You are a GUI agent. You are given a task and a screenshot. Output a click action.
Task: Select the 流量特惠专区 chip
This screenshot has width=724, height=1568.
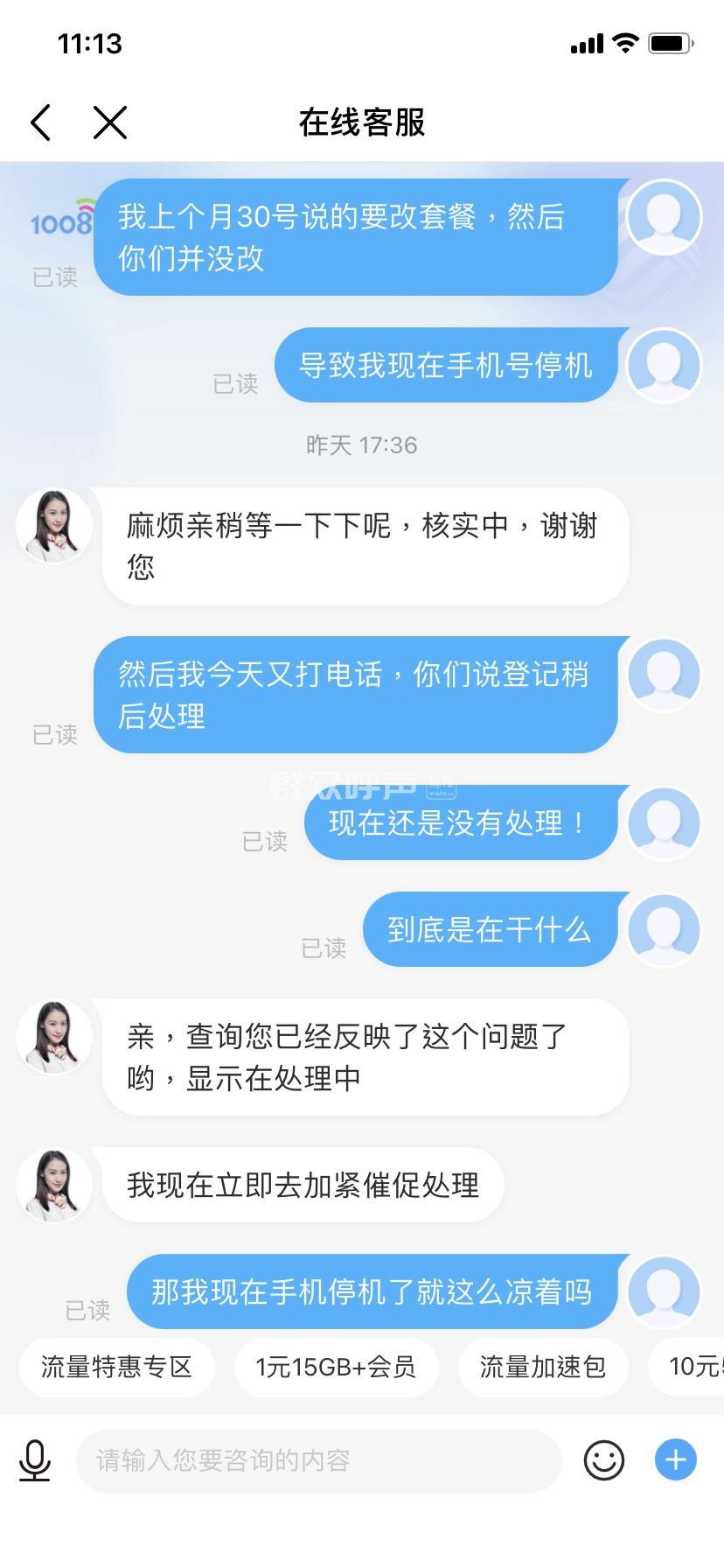point(116,1367)
